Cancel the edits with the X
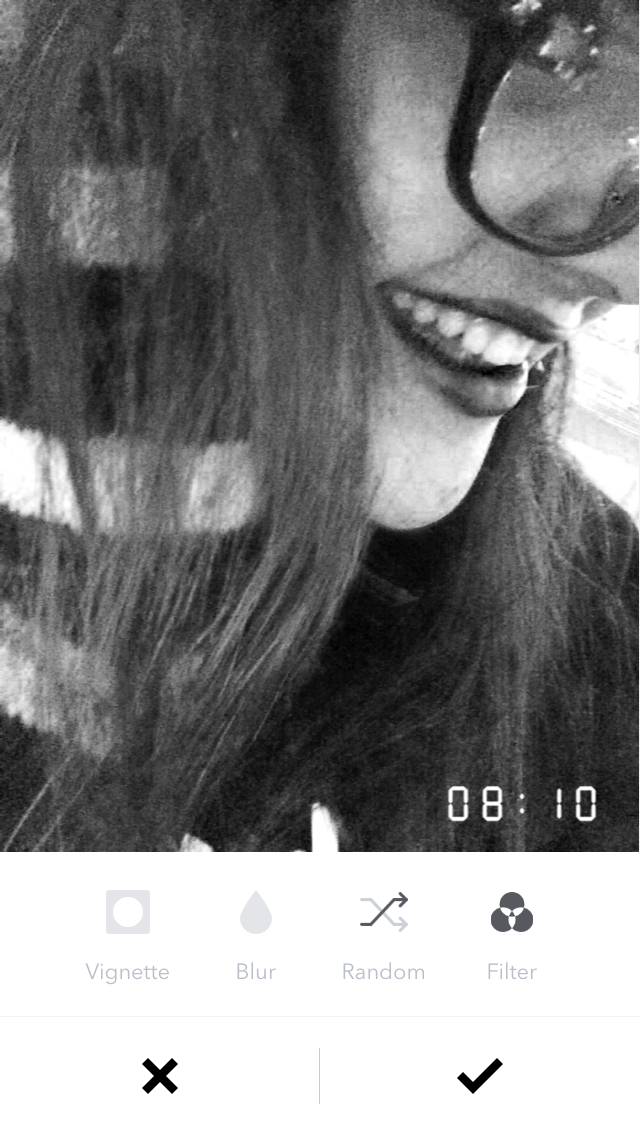Viewport: 640px width, 1136px height. click(160, 1076)
